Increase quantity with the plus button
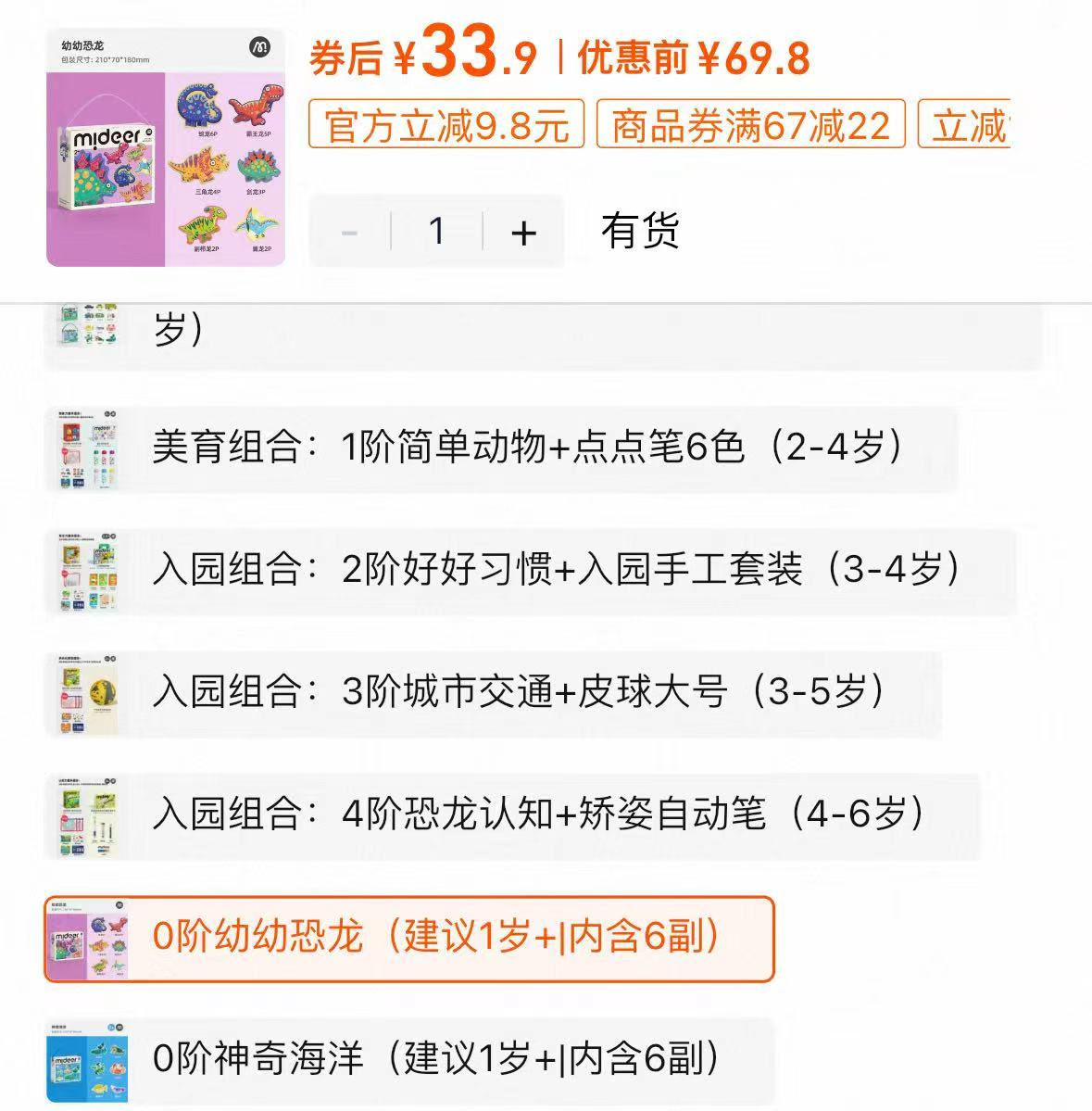The height and width of the screenshot is (1111, 1092). tap(524, 233)
